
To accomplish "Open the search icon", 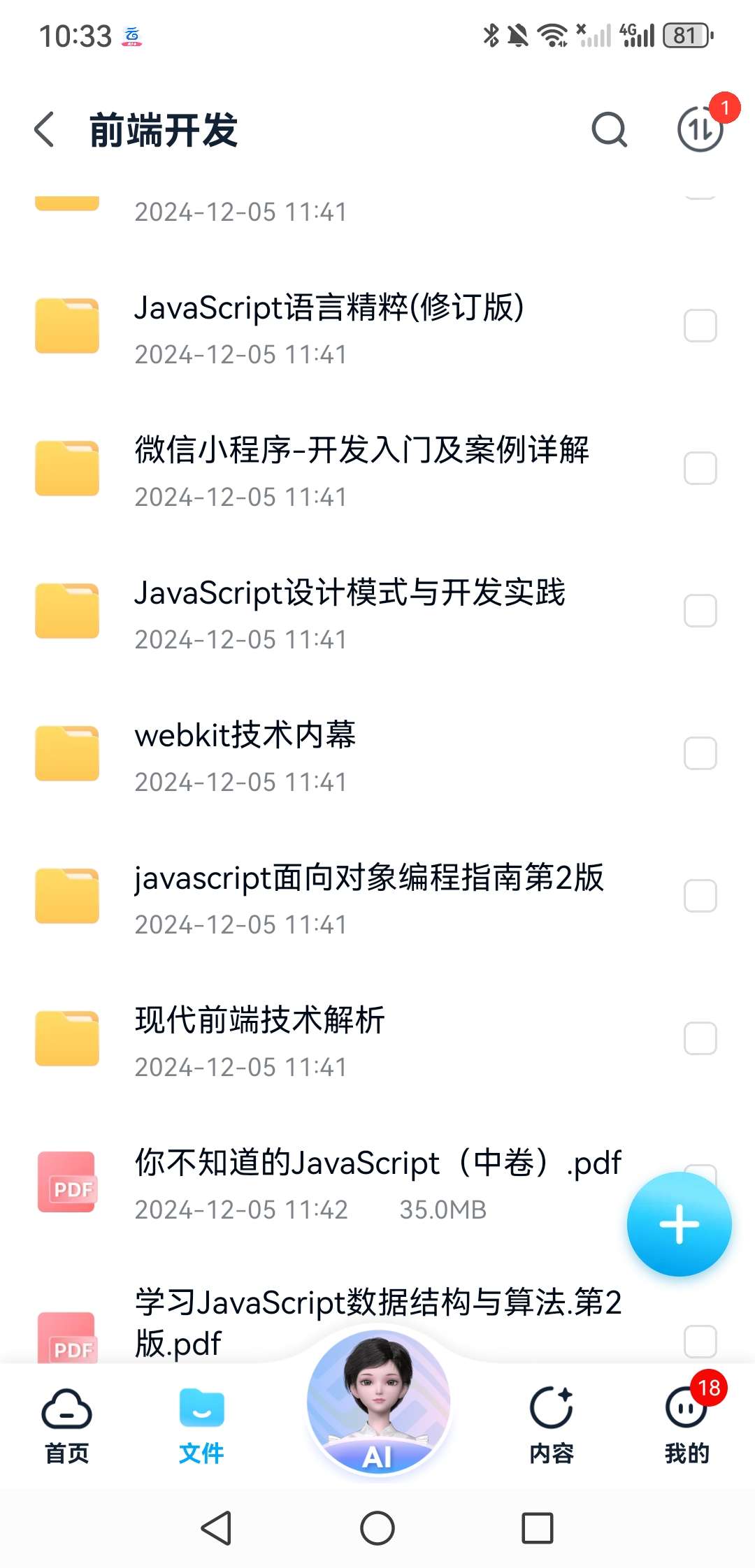I will pyautogui.click(x=609, y=130).
